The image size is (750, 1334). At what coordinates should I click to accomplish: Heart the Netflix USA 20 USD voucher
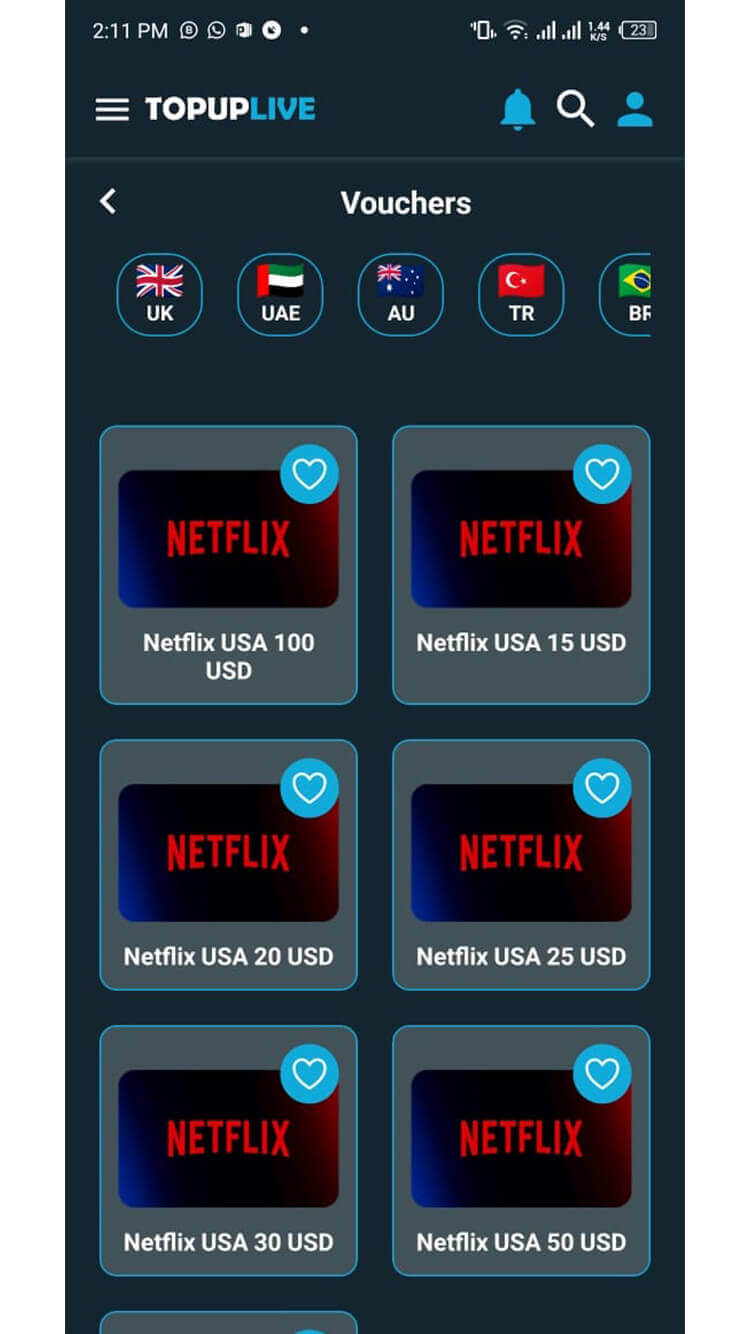point(309,788)
